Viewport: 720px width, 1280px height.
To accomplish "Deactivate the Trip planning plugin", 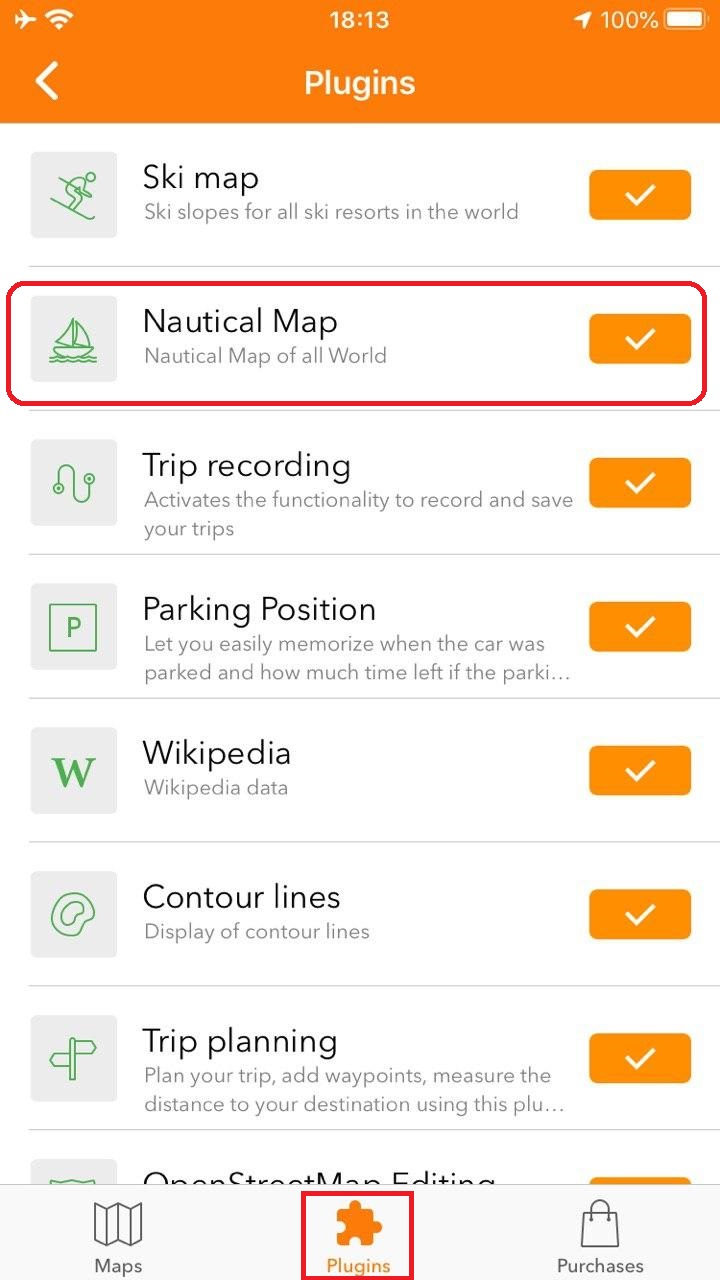I will pyautogui.click(x=639, y=1059).
